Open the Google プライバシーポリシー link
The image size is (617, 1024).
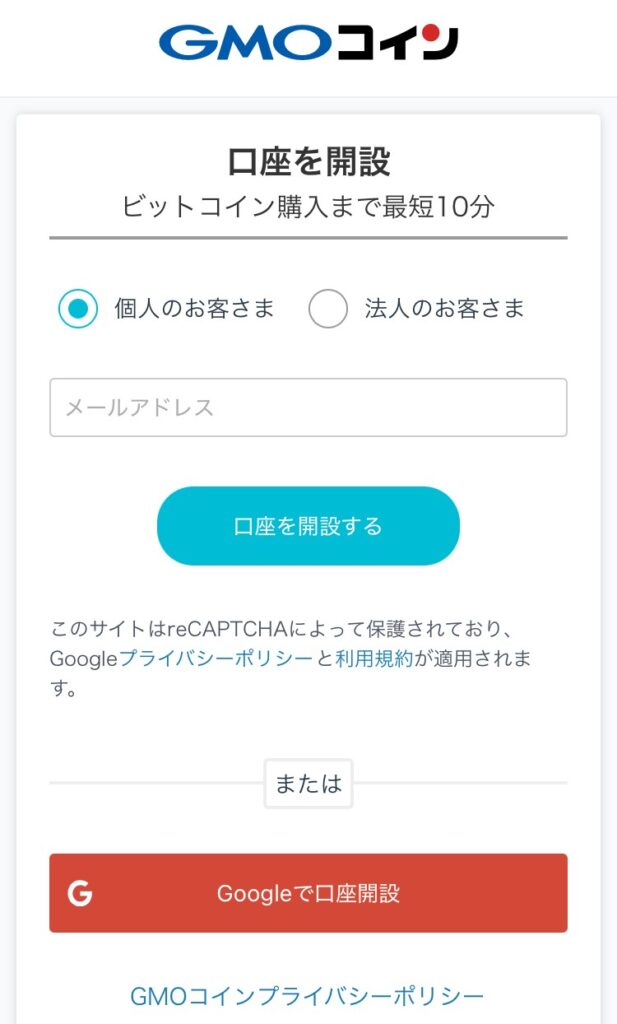(x=215, y=658)
